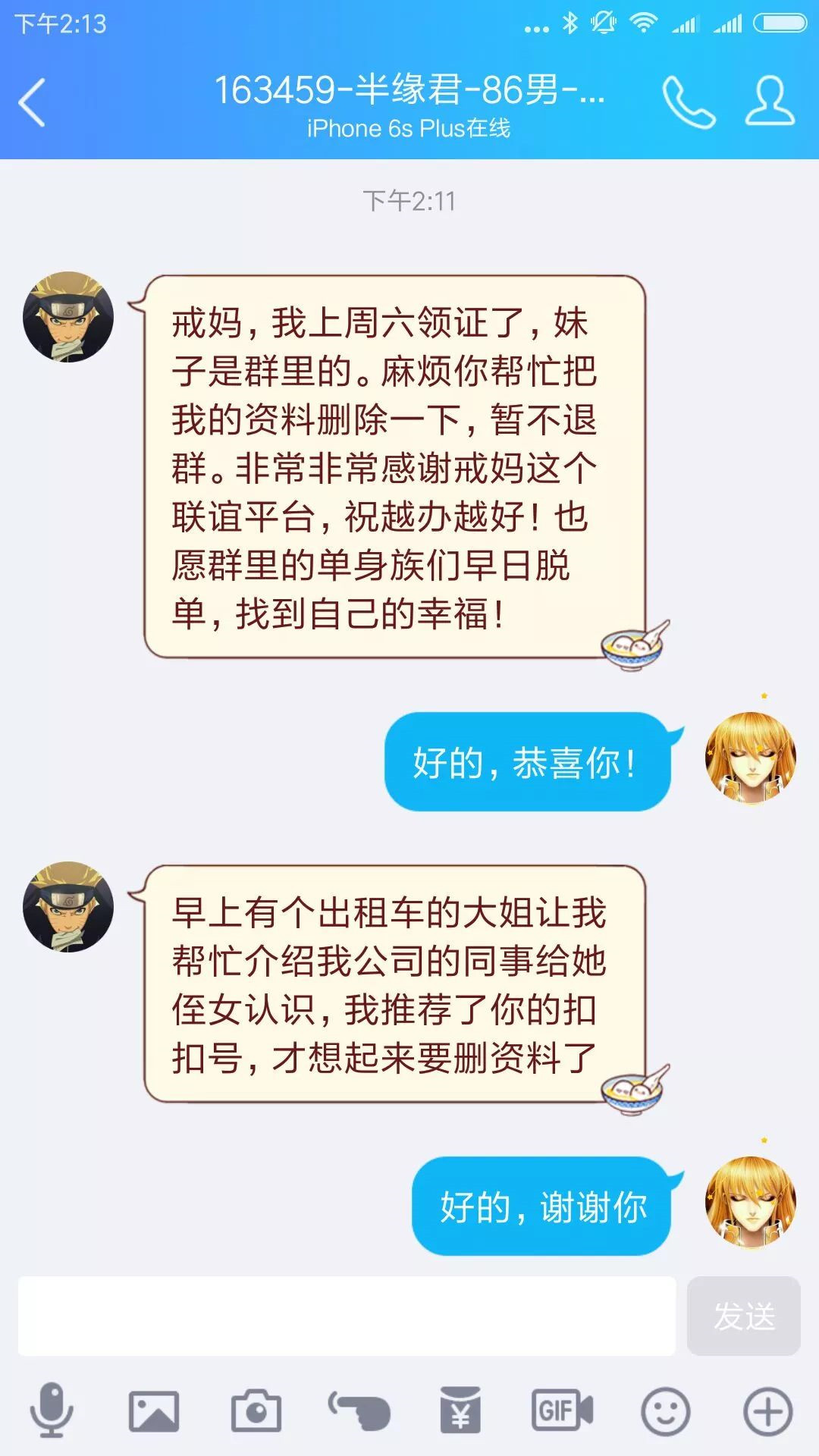Open the camera to take a photo
Image resolution: width=819 pixels, height=1456 pixels.
tap(256, 1411)
